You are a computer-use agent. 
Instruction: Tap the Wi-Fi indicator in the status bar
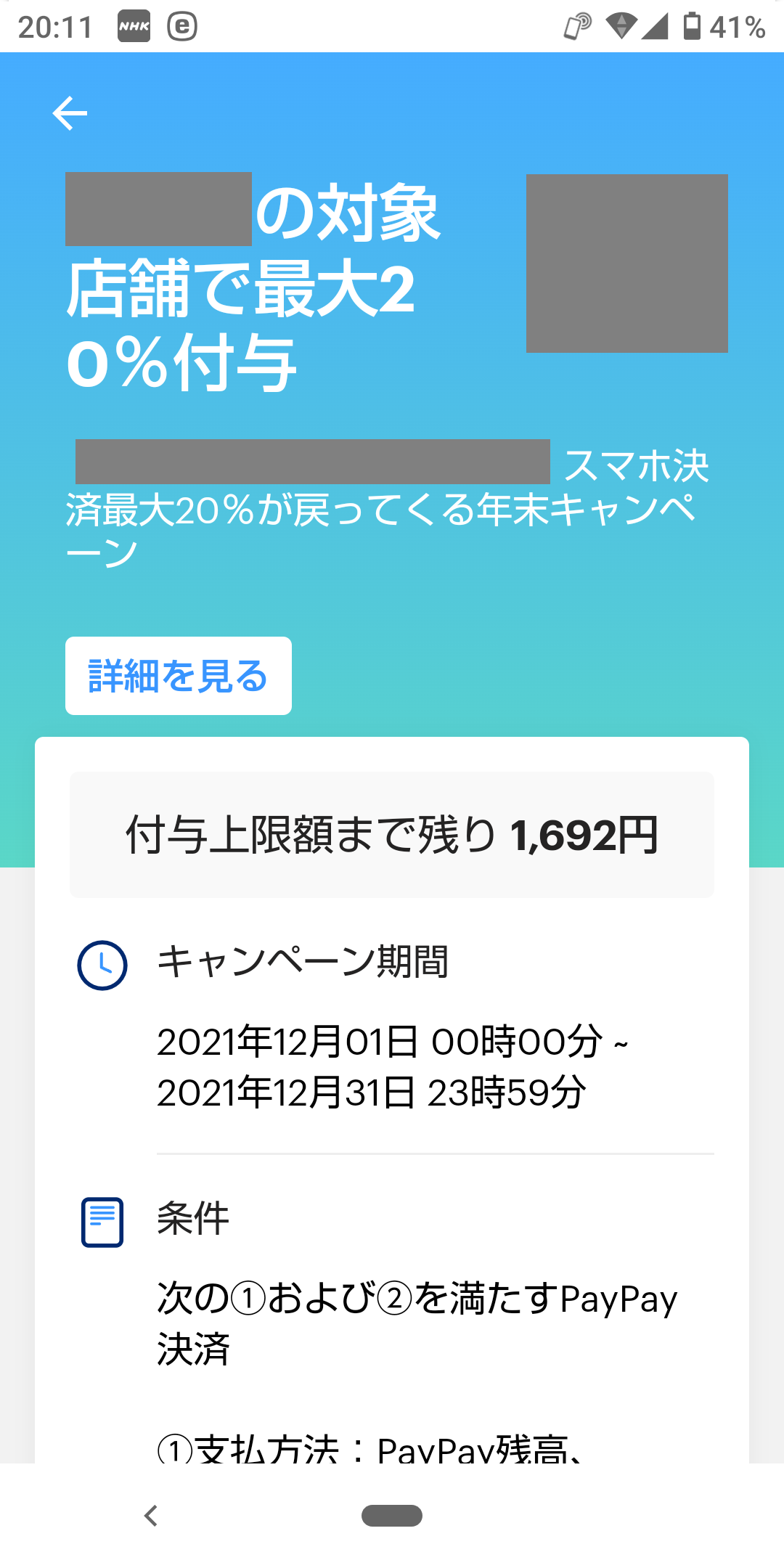pos(622,28)
